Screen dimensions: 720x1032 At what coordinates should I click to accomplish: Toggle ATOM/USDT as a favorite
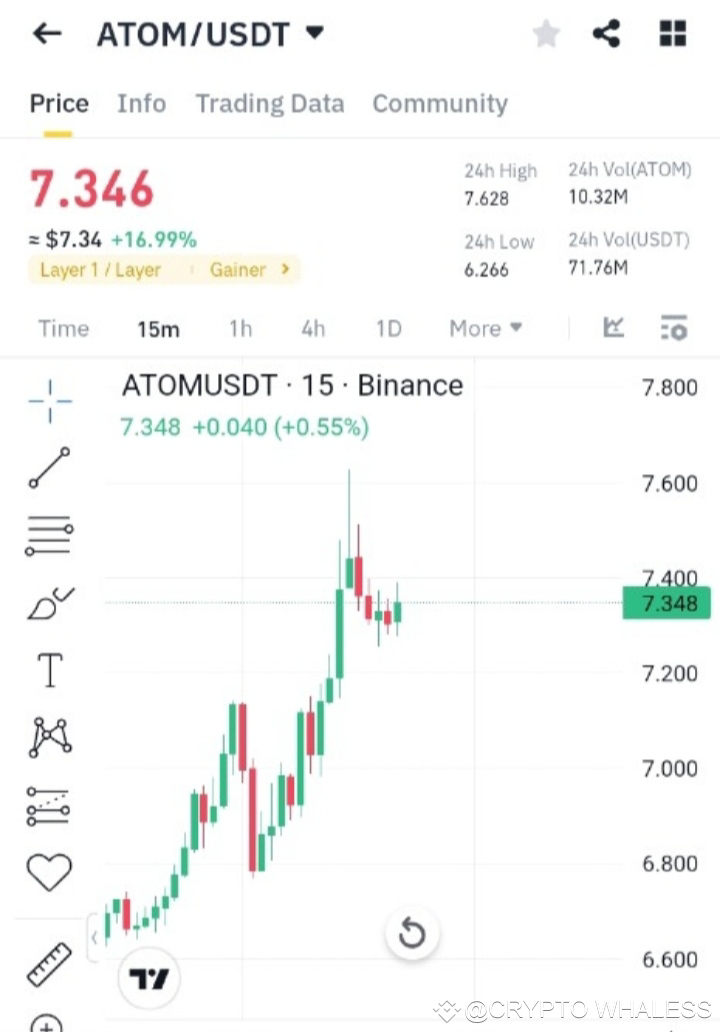pos(546,33)
